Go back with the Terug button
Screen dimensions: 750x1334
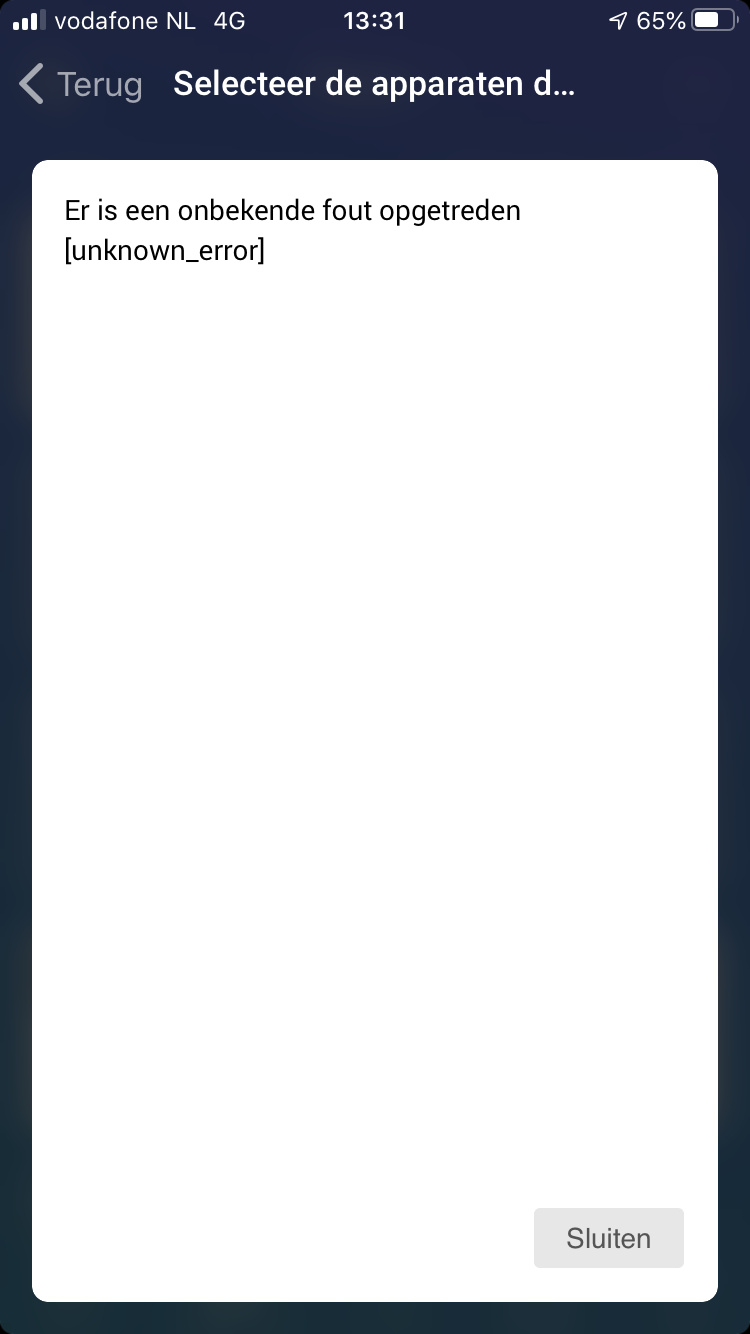pos(80,85)
